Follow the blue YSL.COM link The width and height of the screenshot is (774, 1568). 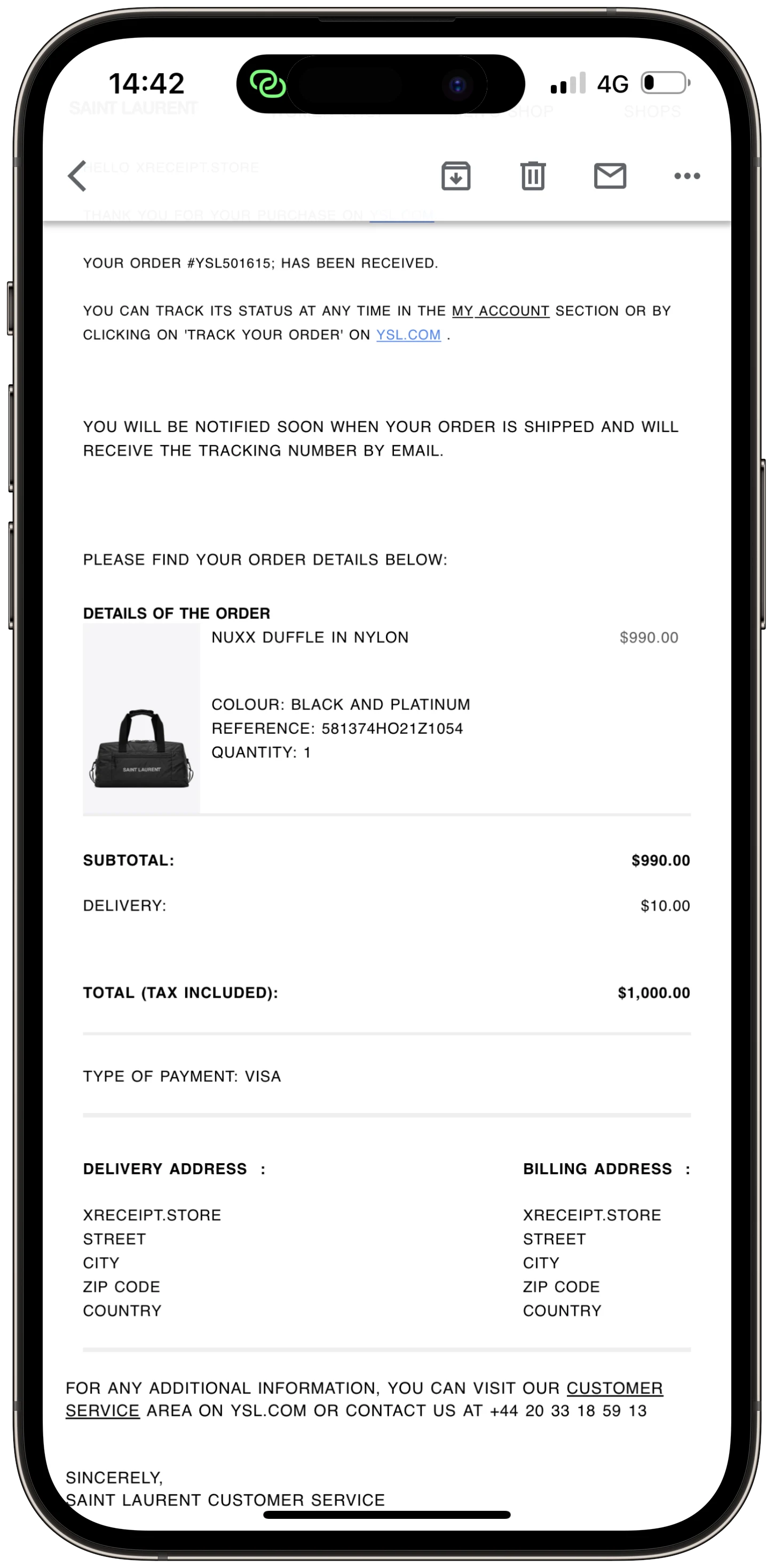[x=408, y=335]
